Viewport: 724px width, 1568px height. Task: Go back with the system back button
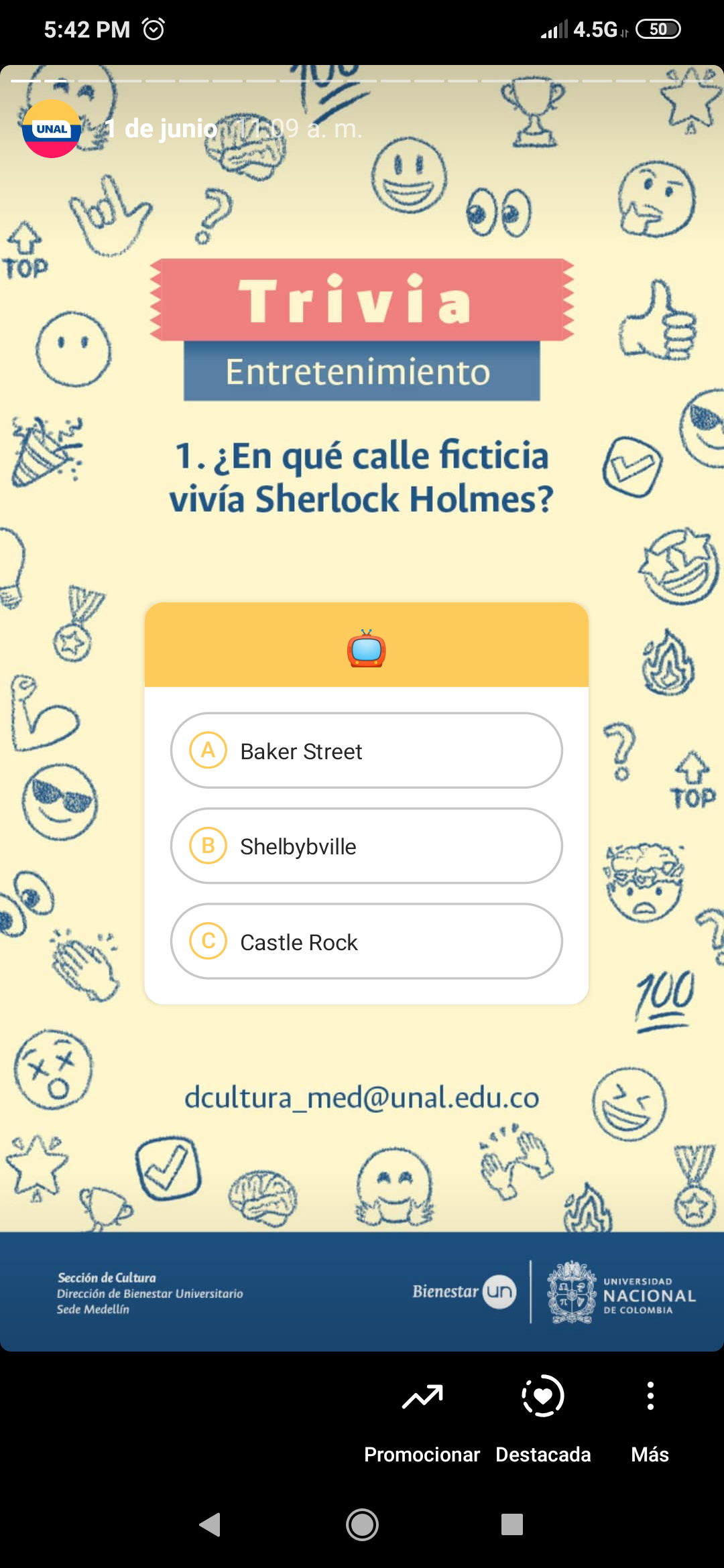pyautogui.click(x=210, y=1524)
